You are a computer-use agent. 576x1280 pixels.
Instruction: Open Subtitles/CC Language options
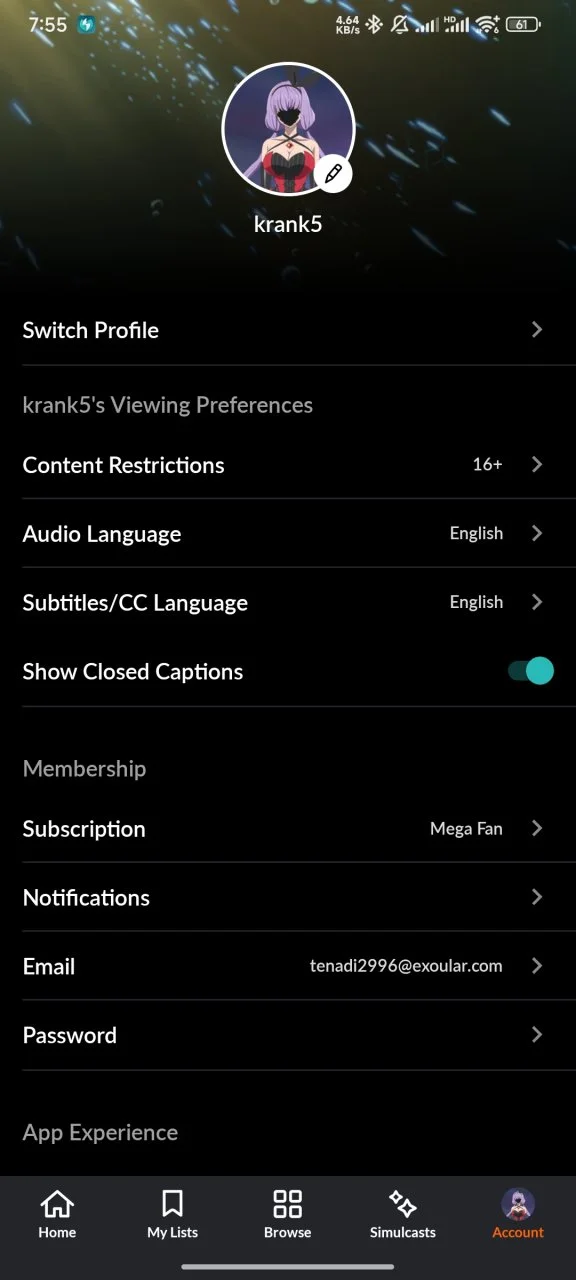point(288,603)
